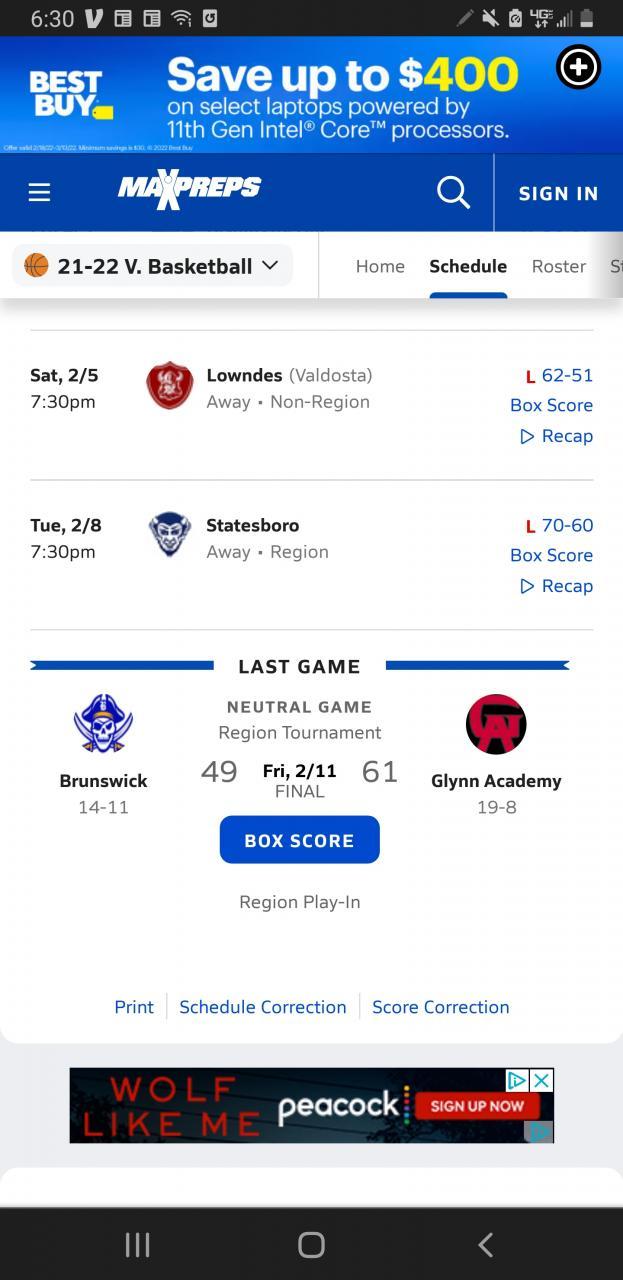623x1280 pixels.
Task: Open the Lowndes 62-51 score link
Action: click(x=566, y=375)
